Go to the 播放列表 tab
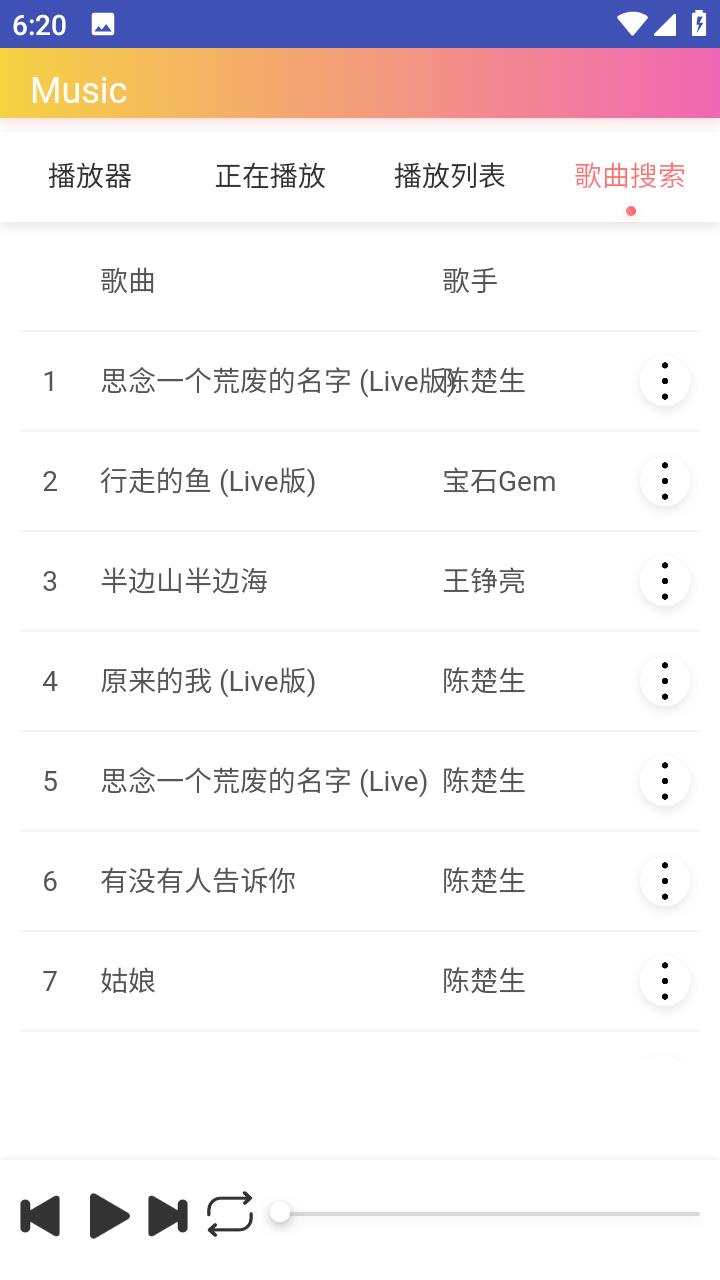The image size is (720, 1280). click(x=450, y=176)
